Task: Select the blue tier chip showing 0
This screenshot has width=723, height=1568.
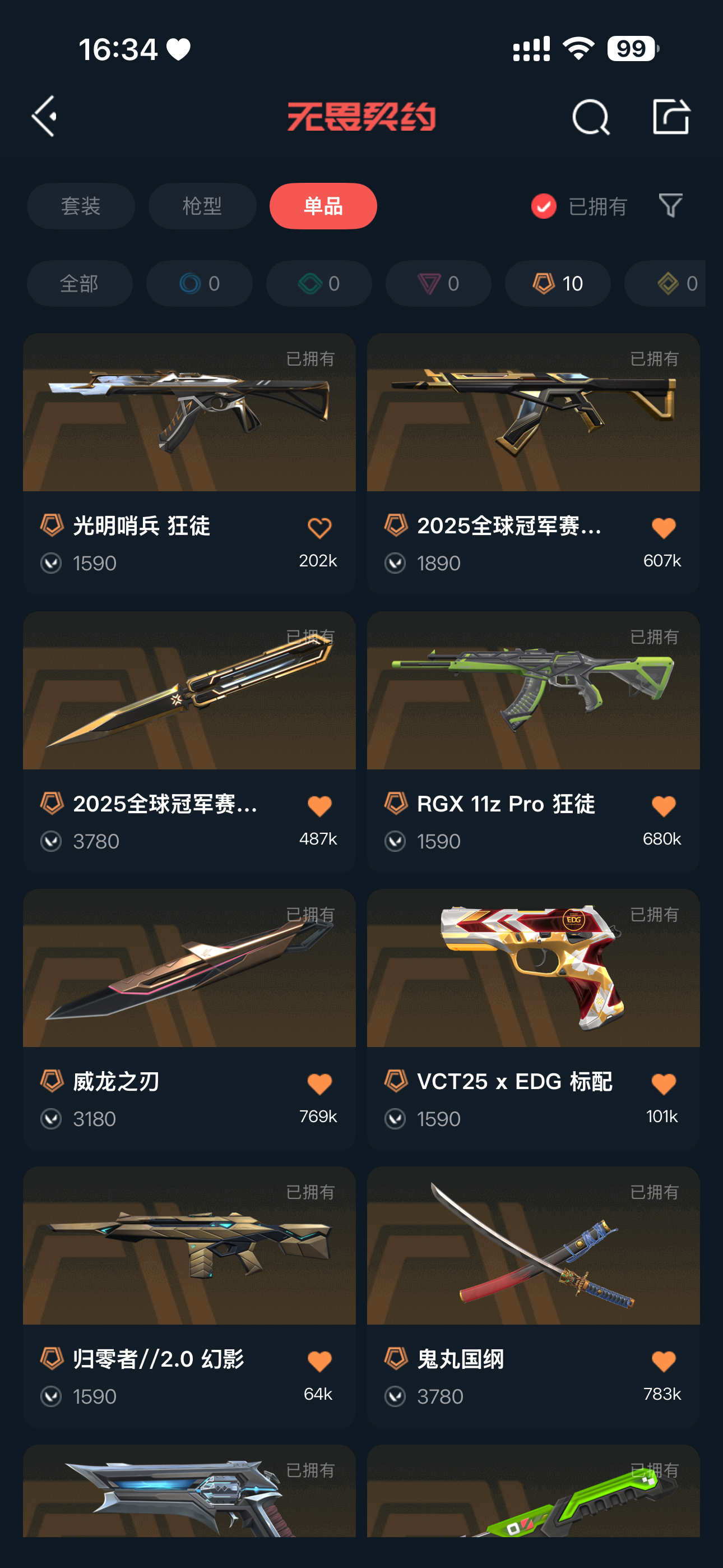Action: (x=199, y=283)
